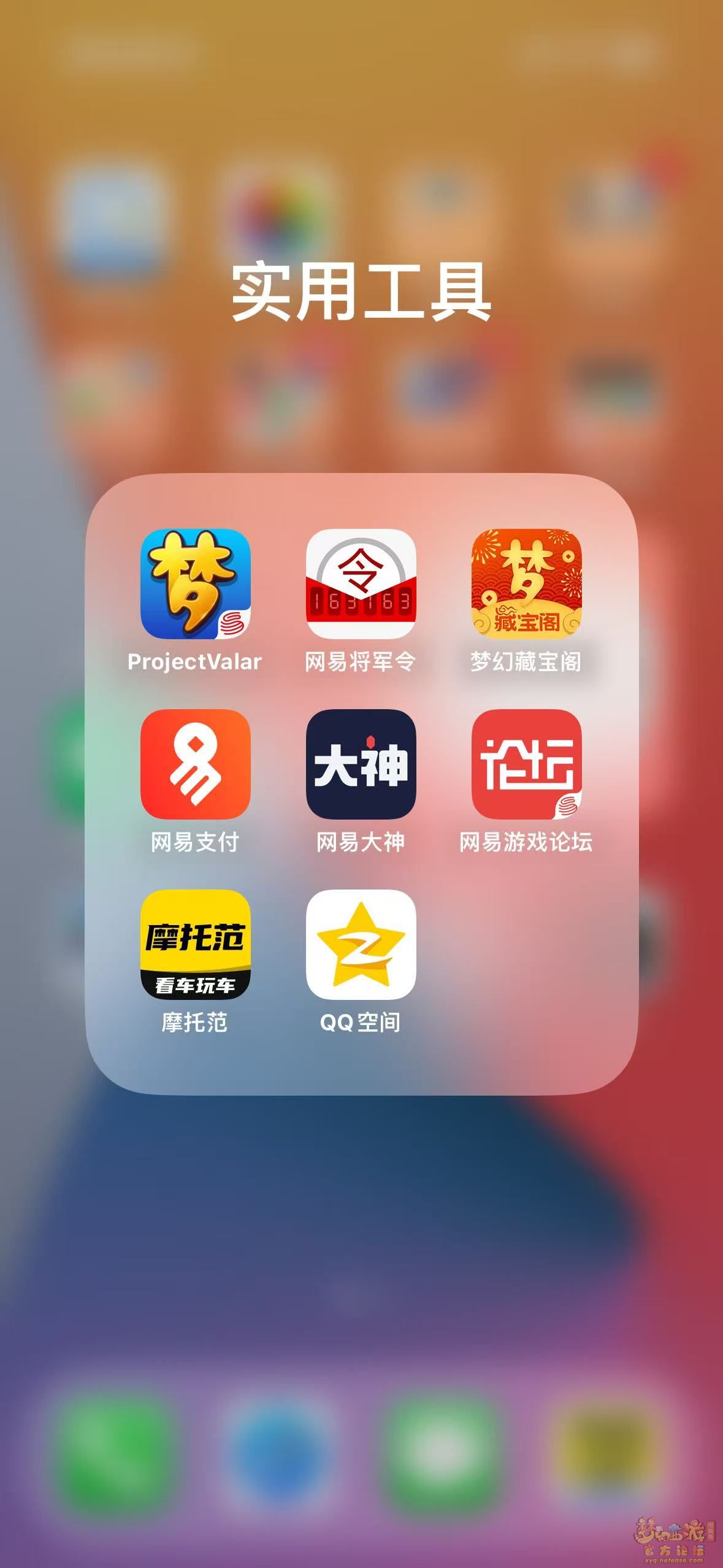
Task: Tap the 网易游戏论坛 app icon
Action: 526,764
